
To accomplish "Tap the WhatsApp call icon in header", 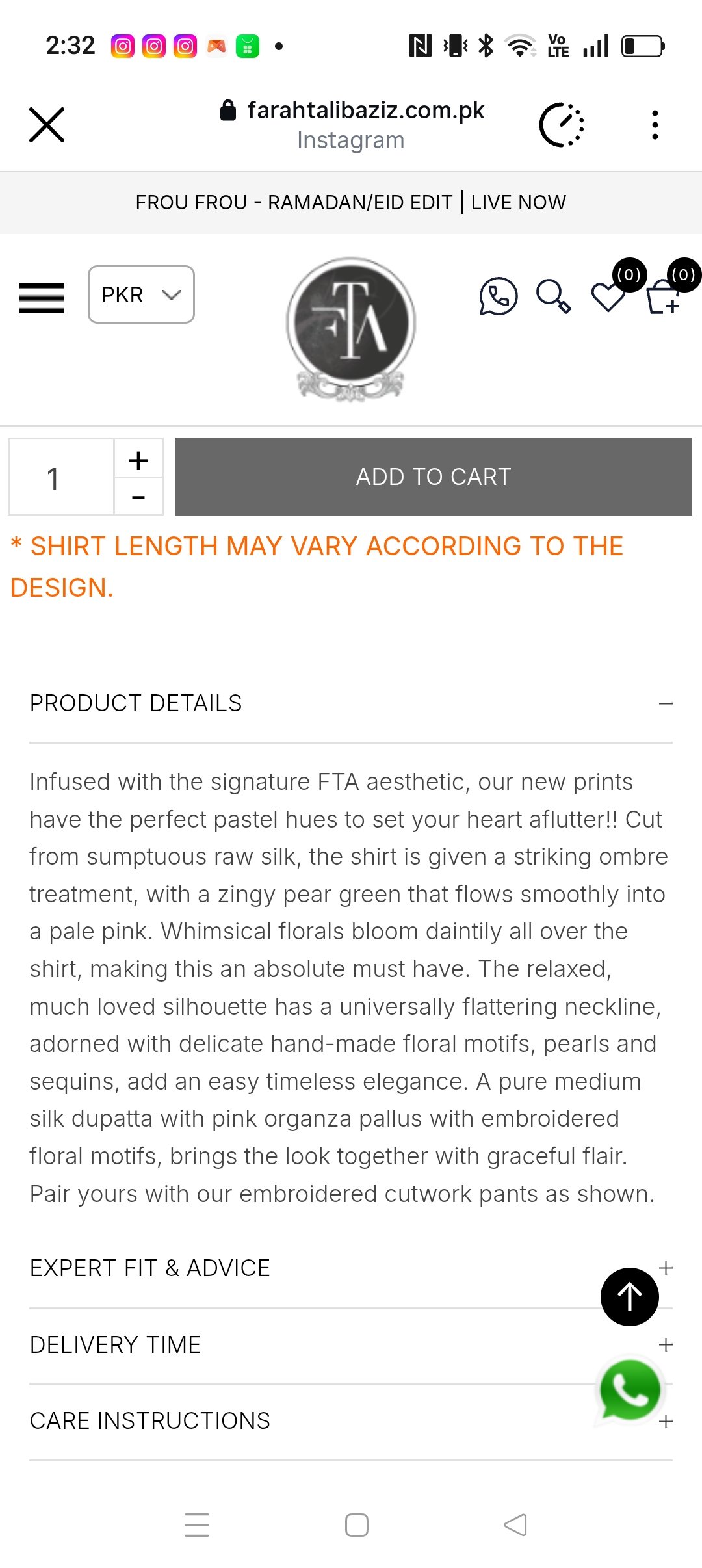I will pyautogui.click(x=498, y=296).
